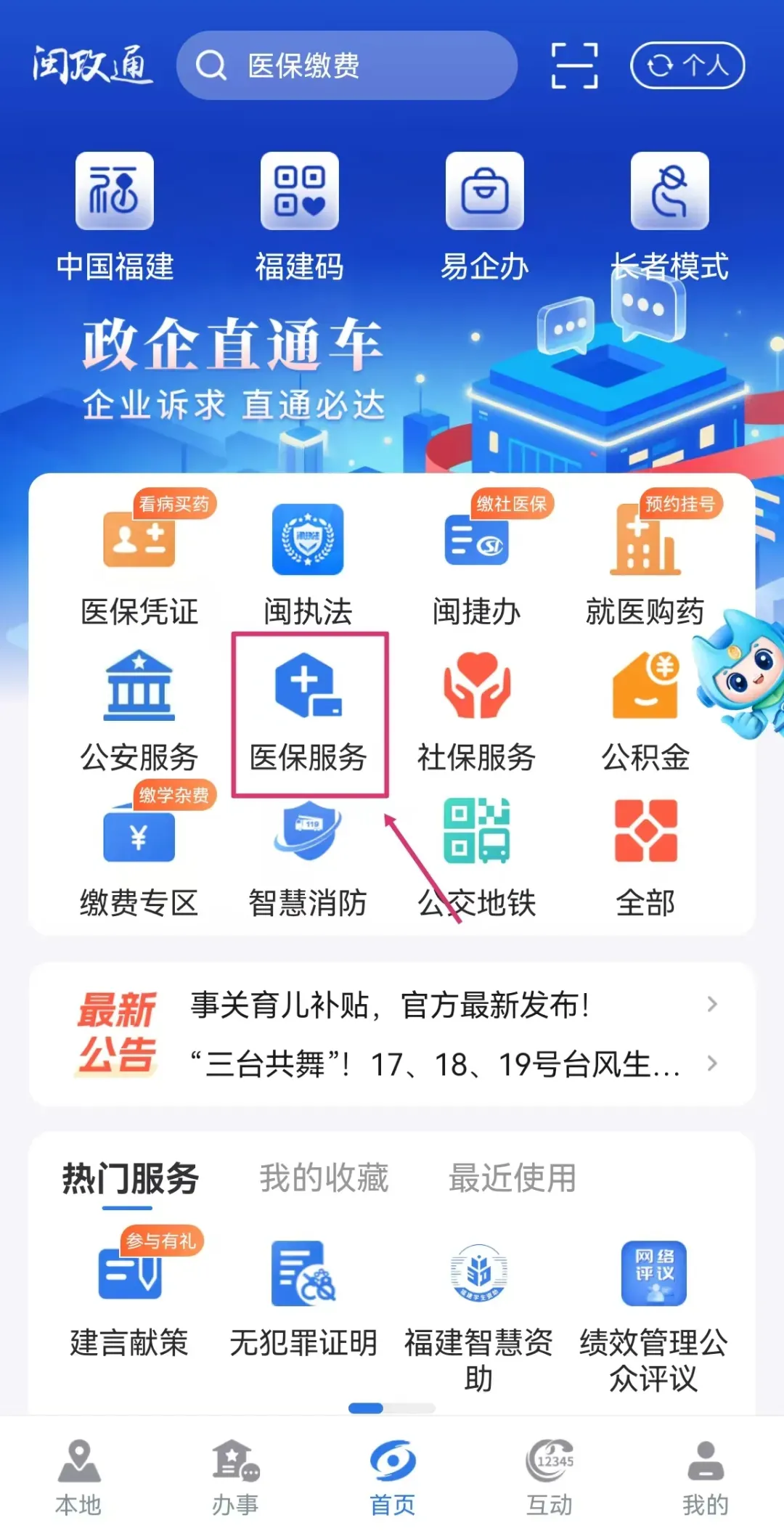This screenshot has width=784, height=1539.
Task: Open 社保服务
Action: pyautogui.click(x=477, y=714)
